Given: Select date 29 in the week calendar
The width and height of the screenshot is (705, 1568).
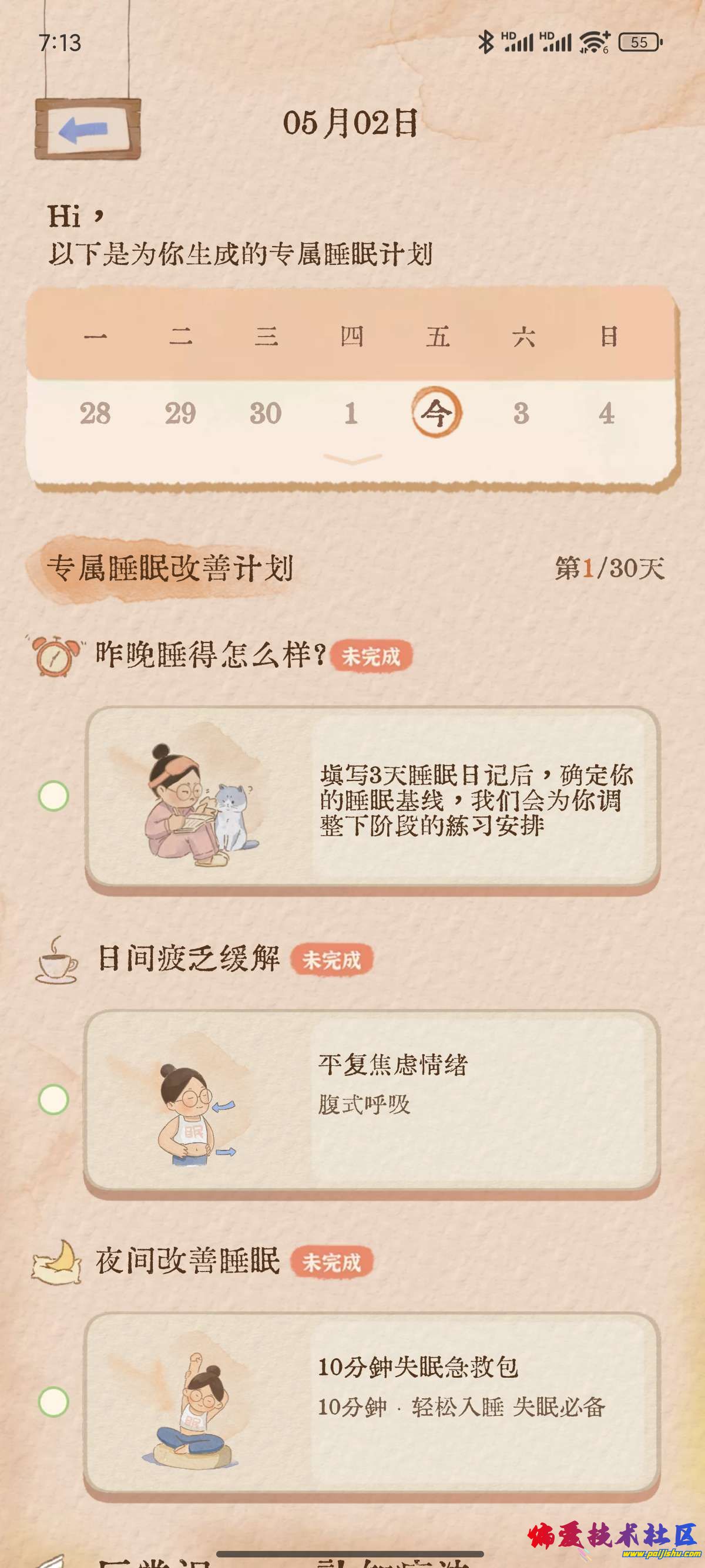Looking at the screenshot, I should 180,414.
